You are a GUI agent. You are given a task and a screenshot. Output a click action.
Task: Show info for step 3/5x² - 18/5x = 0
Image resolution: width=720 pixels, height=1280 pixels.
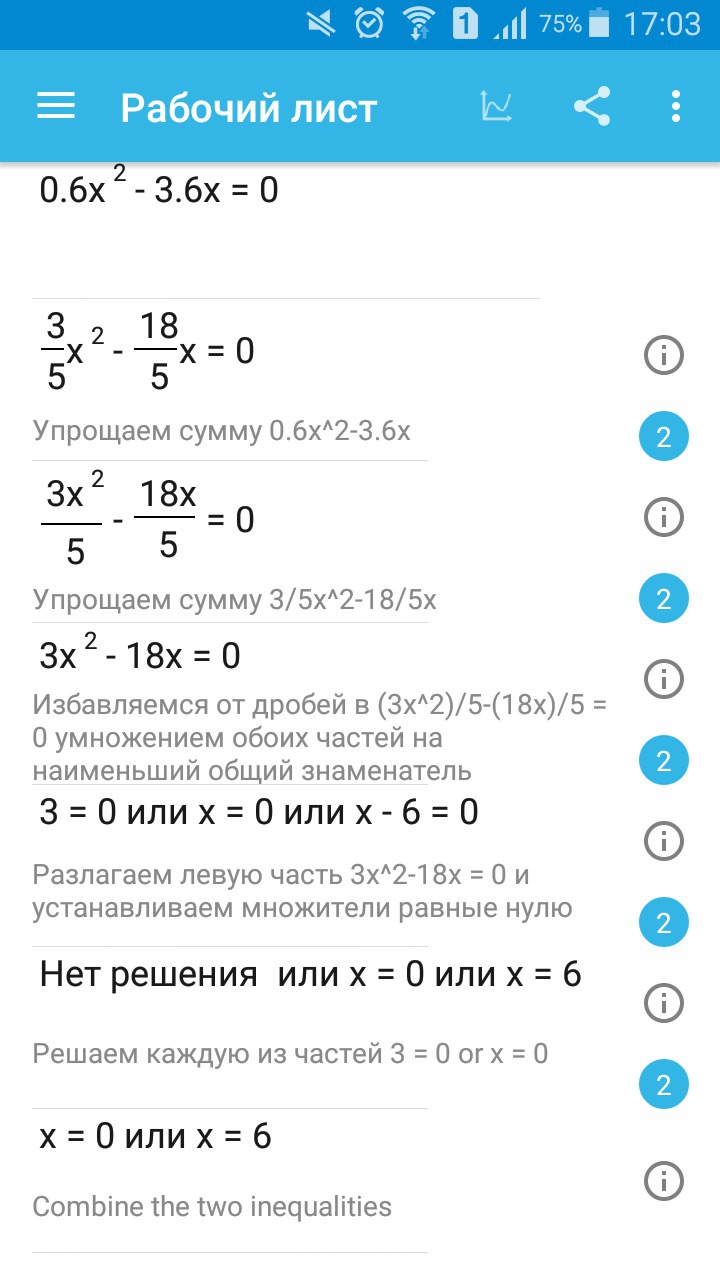pos(663,355)
